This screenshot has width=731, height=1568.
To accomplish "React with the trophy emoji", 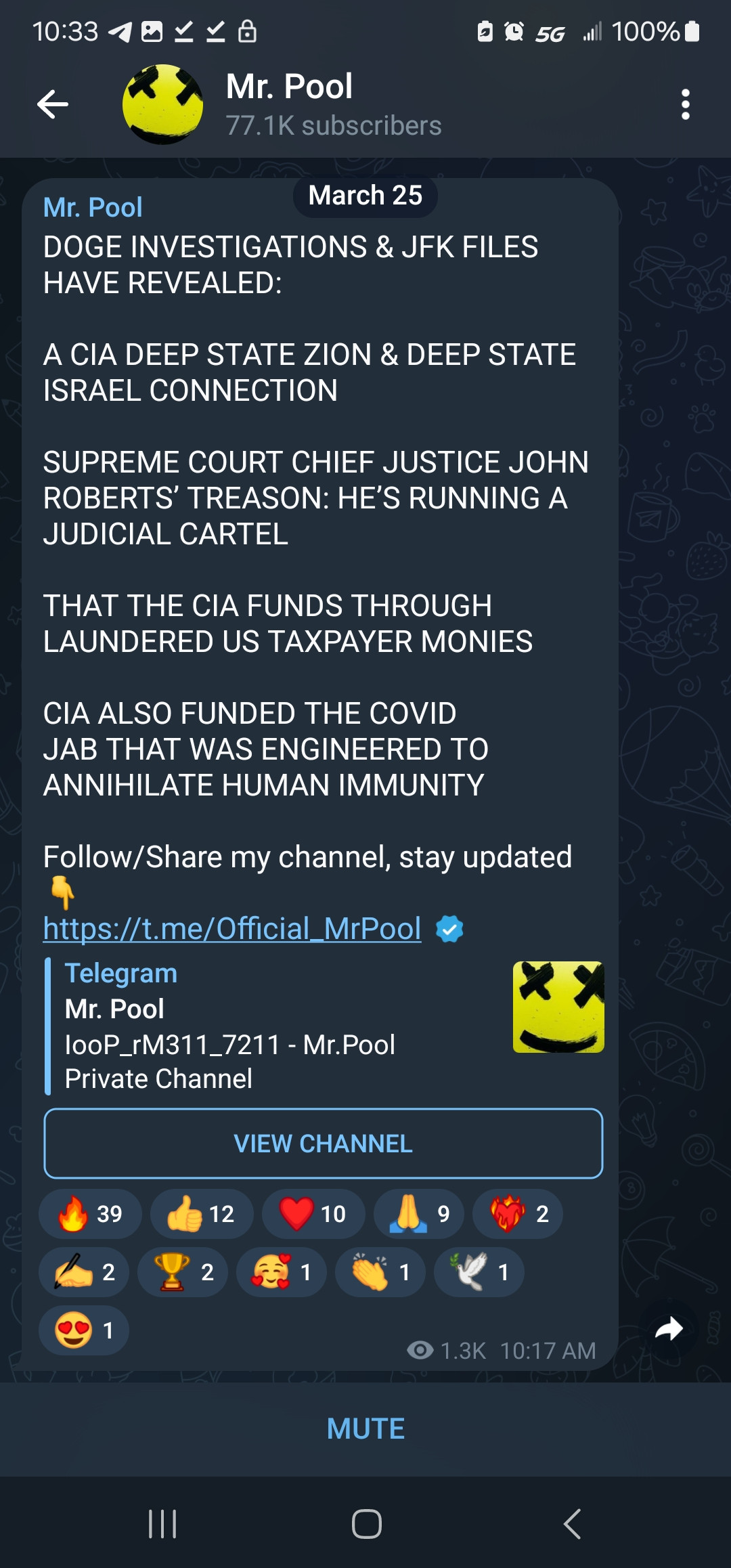I will click(x=183, y=1272).
